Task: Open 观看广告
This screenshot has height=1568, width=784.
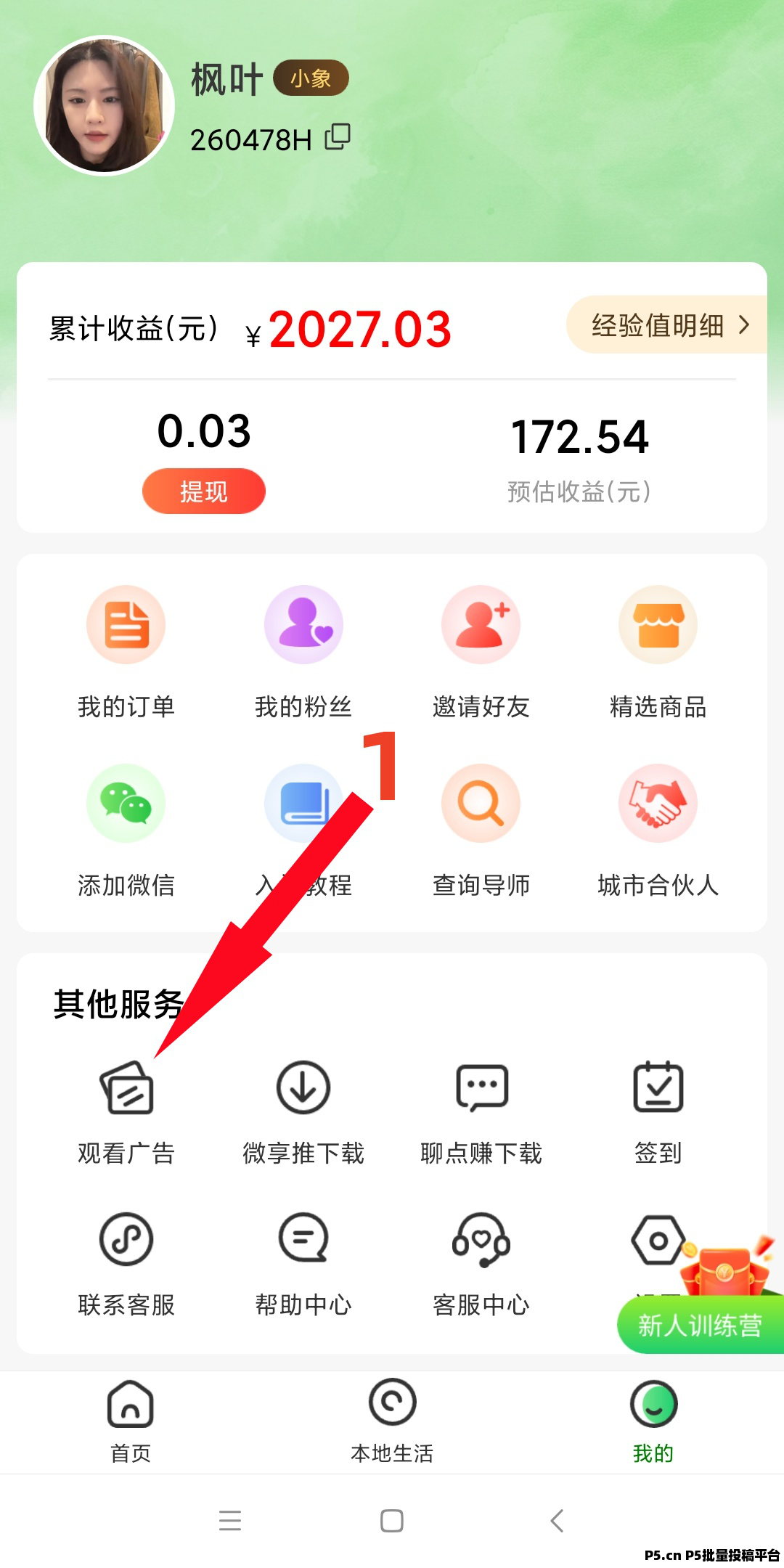Action: click(126, 1112)
